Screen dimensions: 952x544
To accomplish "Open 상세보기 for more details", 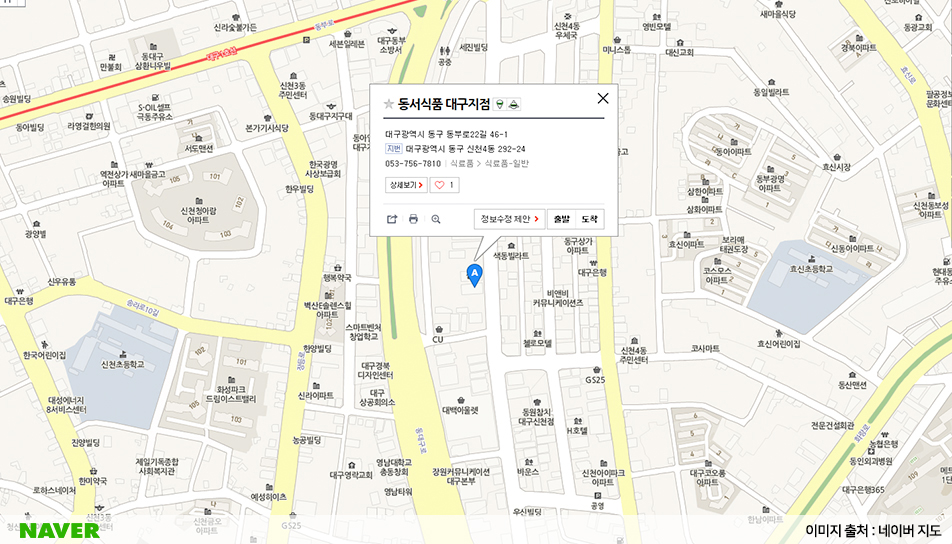I will [x=405, y=185].
